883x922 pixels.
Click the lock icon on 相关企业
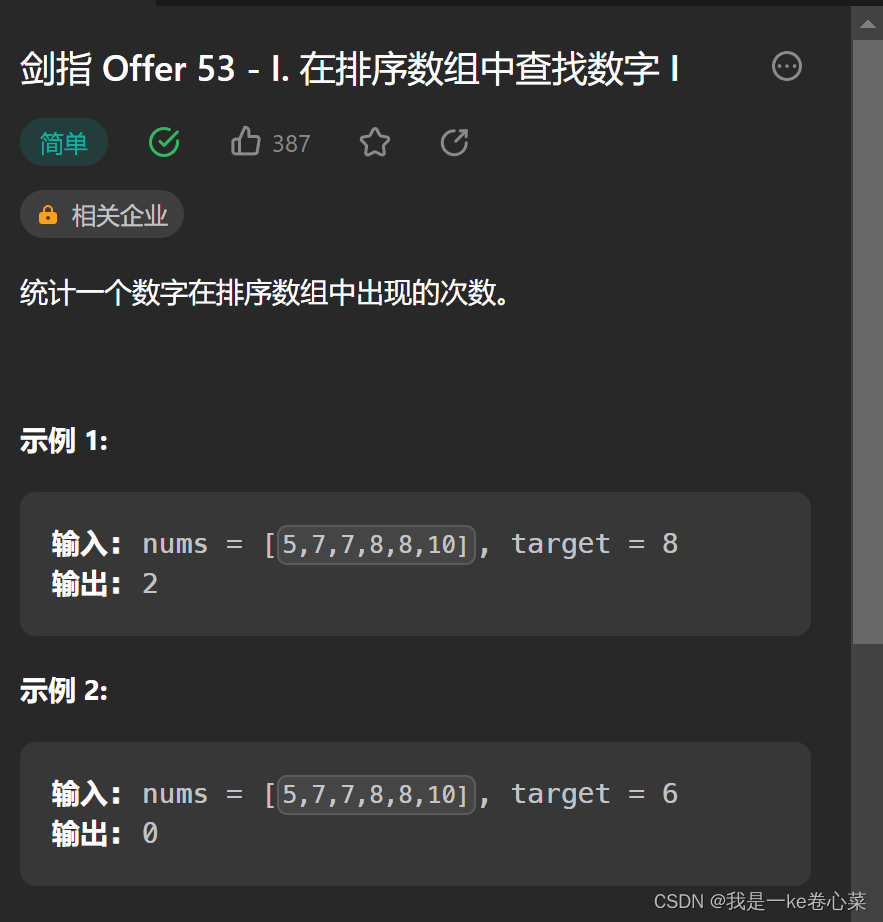pos(48,214)
